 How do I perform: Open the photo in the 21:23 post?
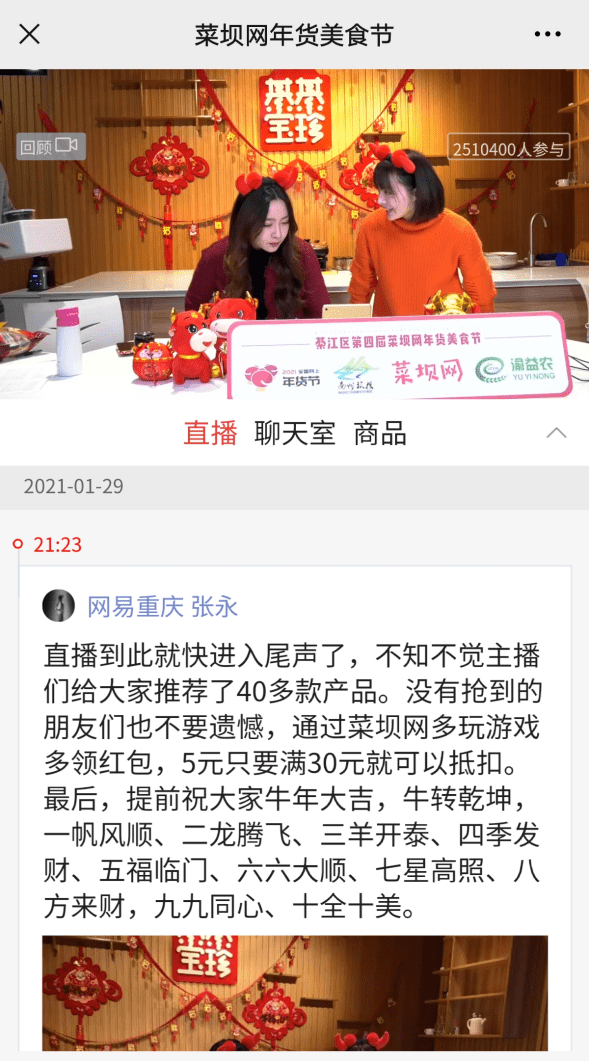click(295, 993)
